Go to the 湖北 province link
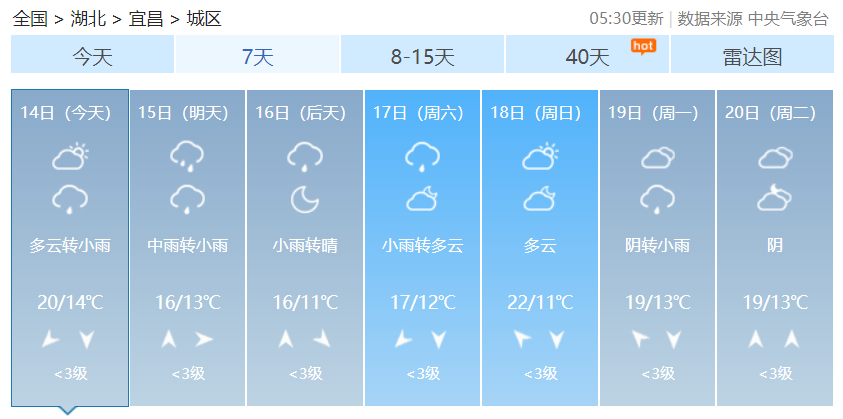 [x=87, y=18]
